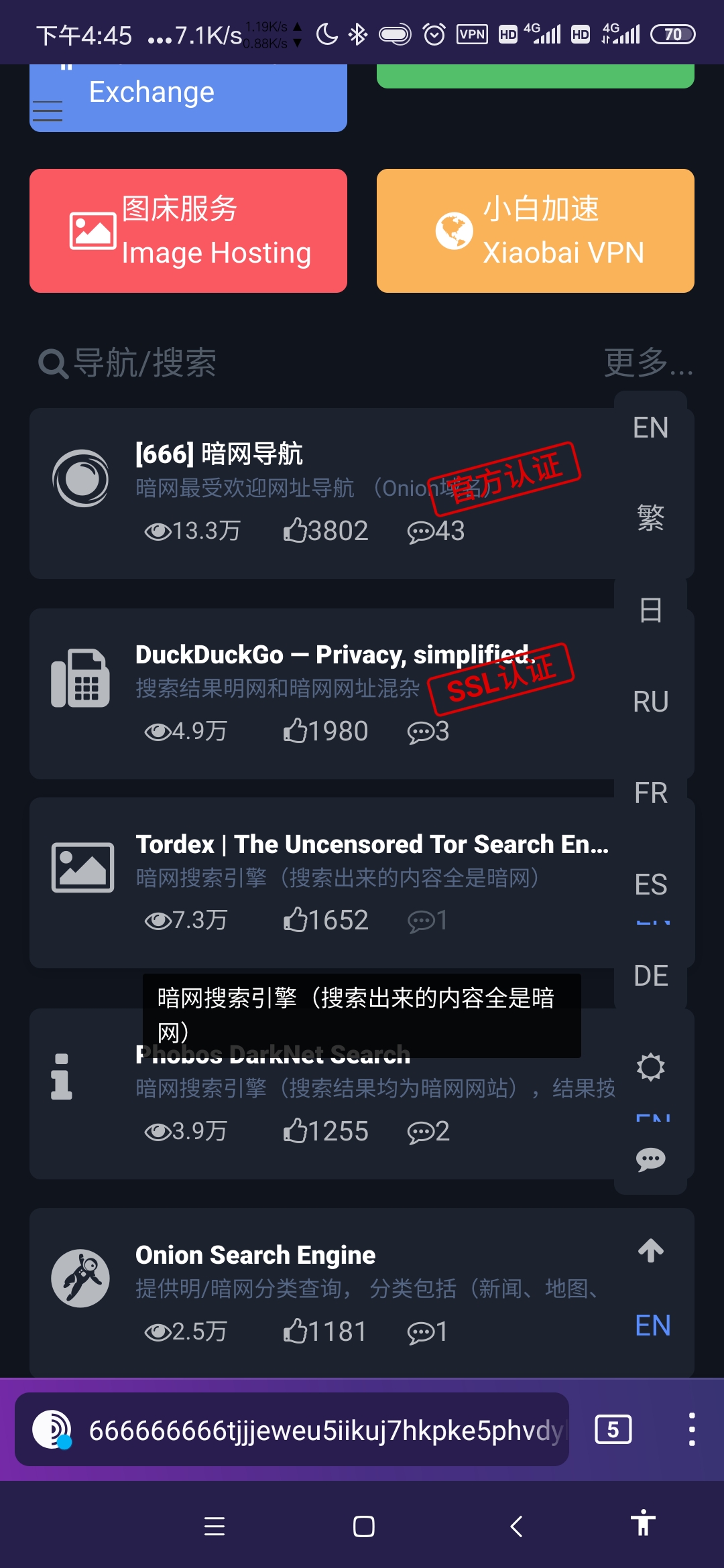This screenshot has width=724, height=1568.
Task: Open the chat bubble icon in sidebar
Action: click(x=650, y=1159)
